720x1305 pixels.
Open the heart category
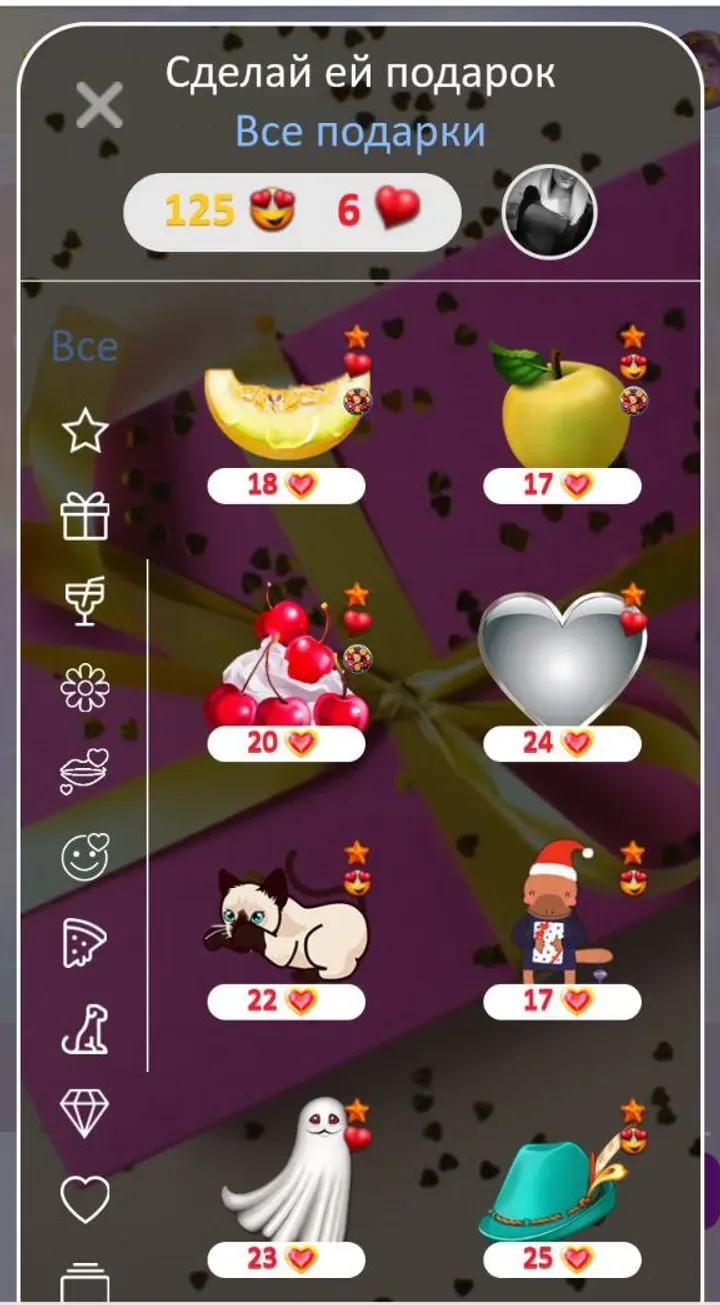point(85,1198)
